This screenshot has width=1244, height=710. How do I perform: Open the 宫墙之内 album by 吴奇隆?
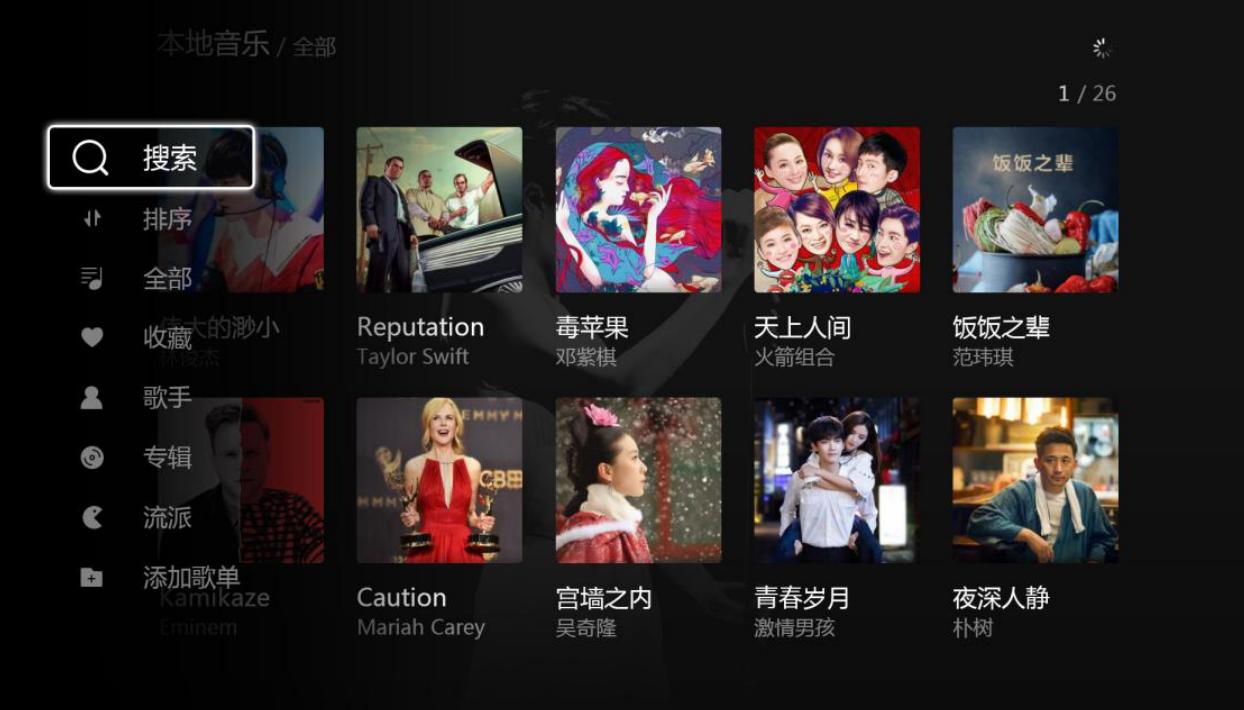(x=638, y=480)
